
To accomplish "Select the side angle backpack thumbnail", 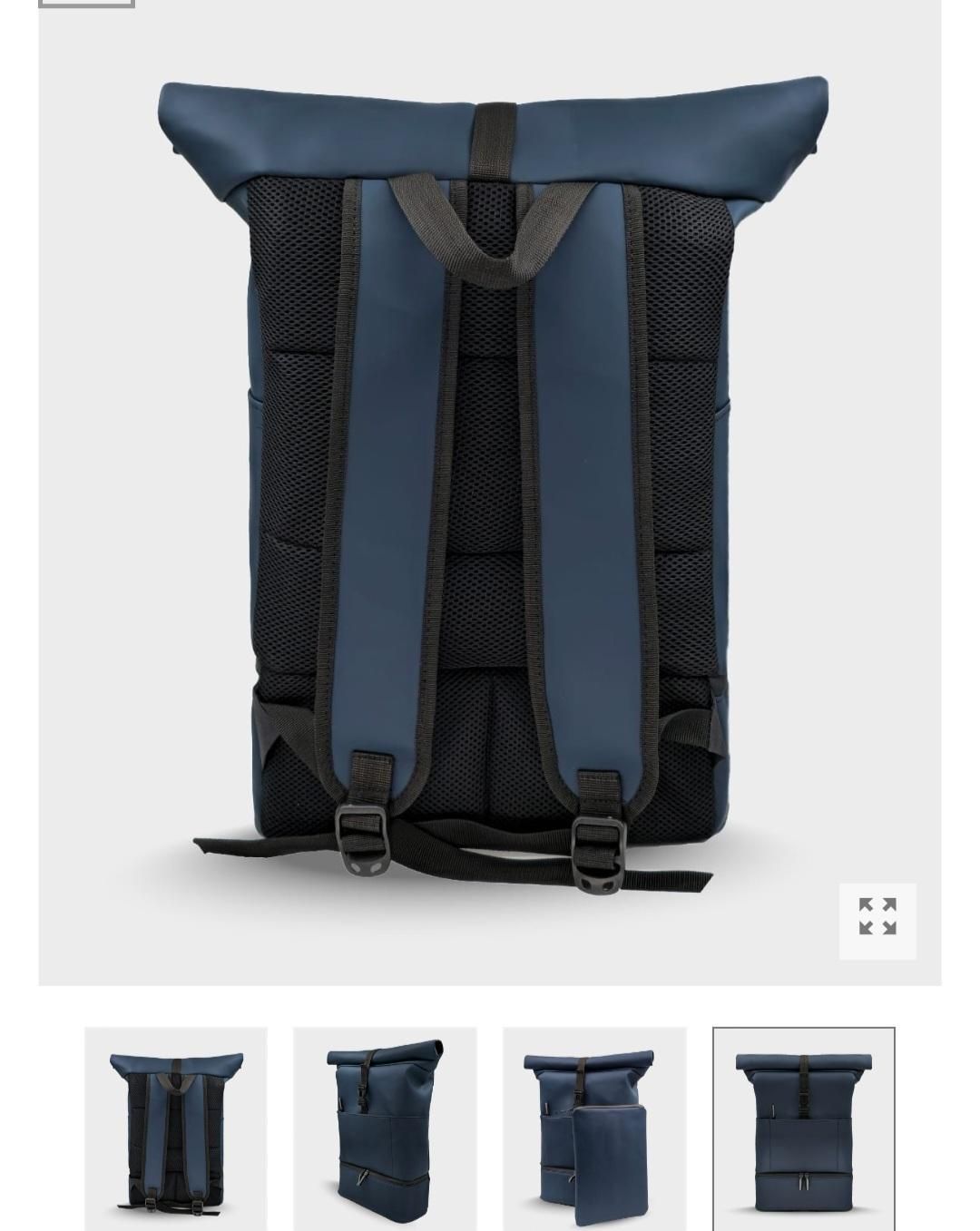I will pos(385,1128).
